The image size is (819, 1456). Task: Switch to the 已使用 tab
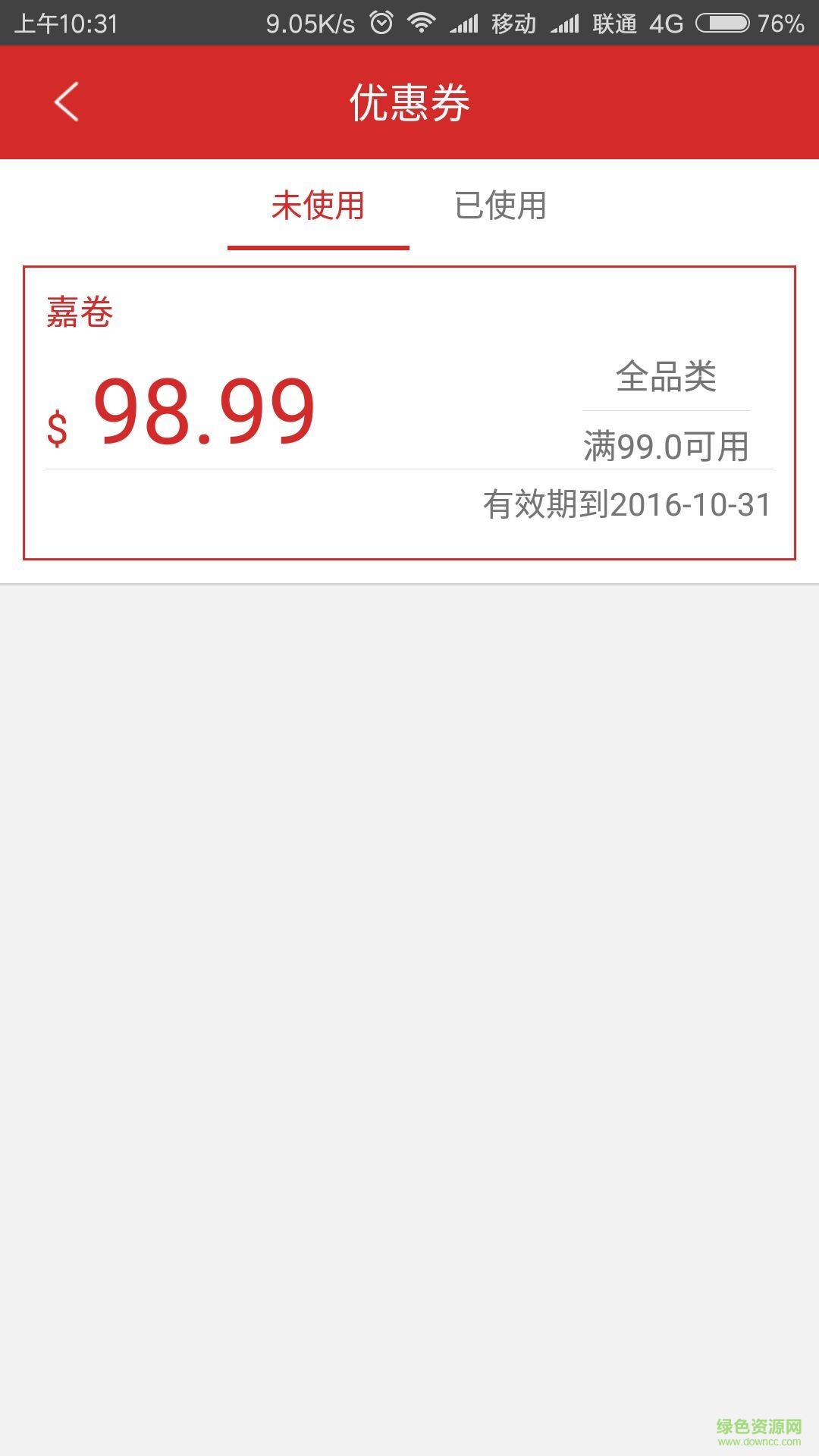[x=500, y=205]
